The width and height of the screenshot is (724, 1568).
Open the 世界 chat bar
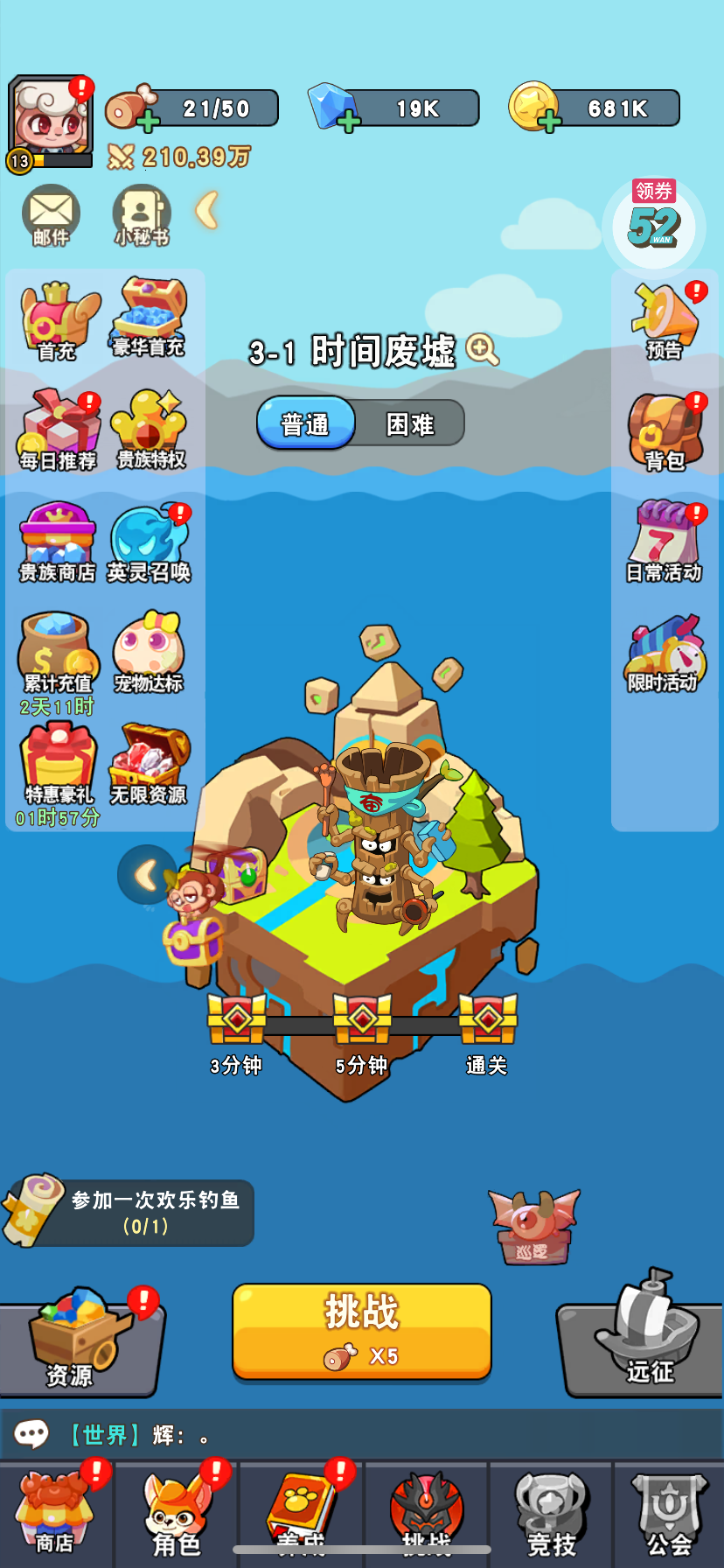(x=350, y=1435)
